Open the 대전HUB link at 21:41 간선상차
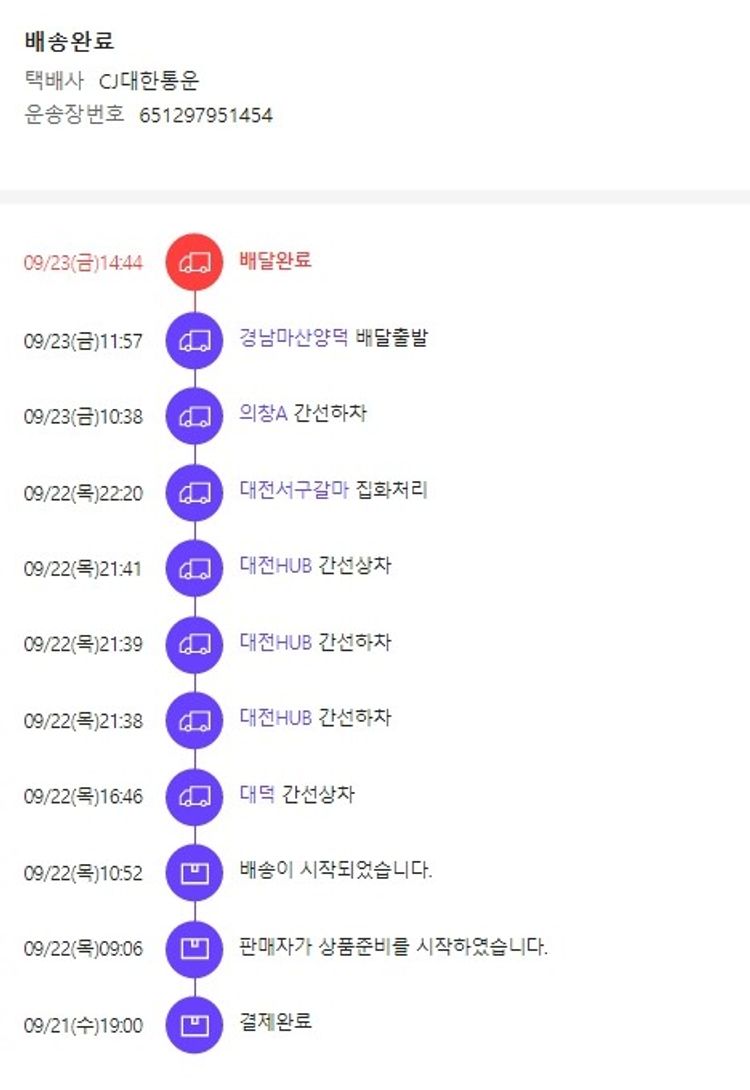Image resolution: width=750 pixels, height=1090 pixels. click(x=275, y=566)
